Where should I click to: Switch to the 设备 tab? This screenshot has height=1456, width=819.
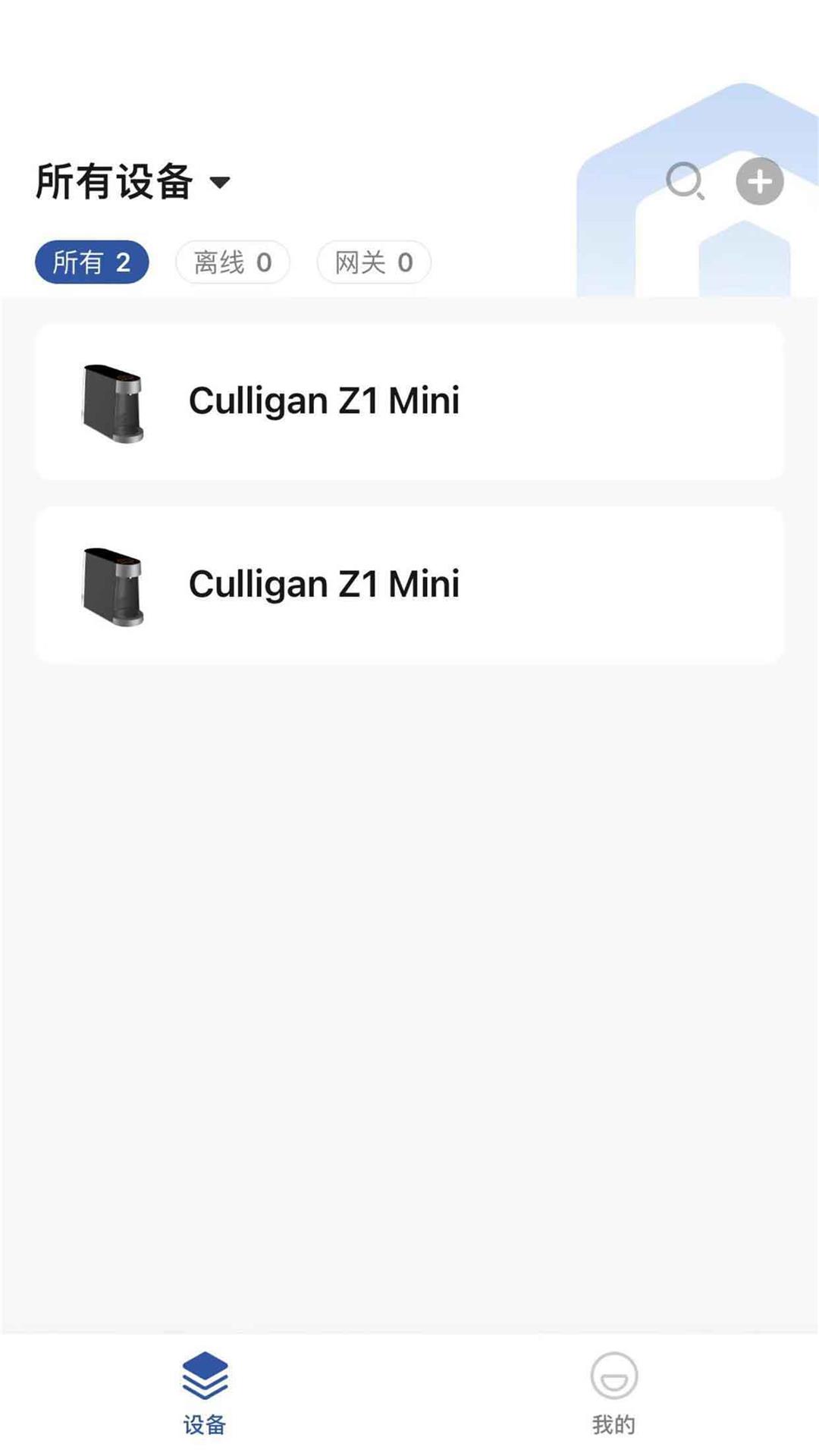[205, 1394]
